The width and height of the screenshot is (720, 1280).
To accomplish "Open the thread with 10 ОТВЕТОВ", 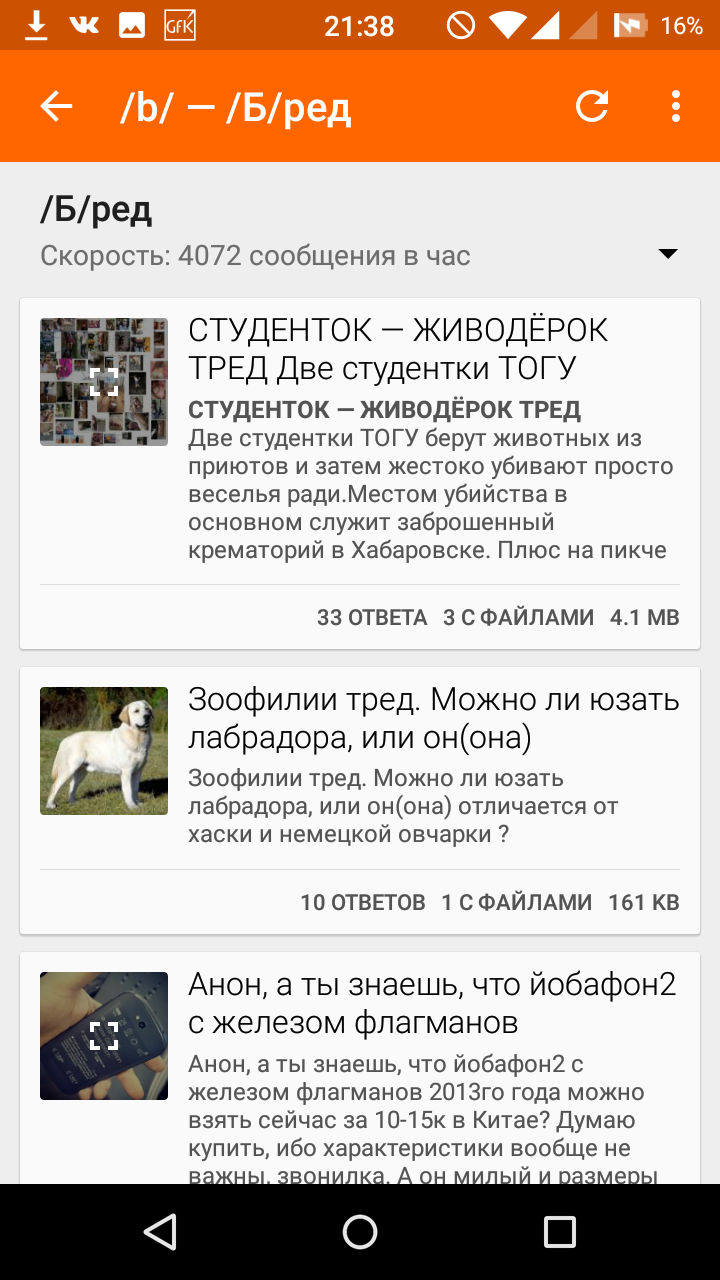I will 434,718.
